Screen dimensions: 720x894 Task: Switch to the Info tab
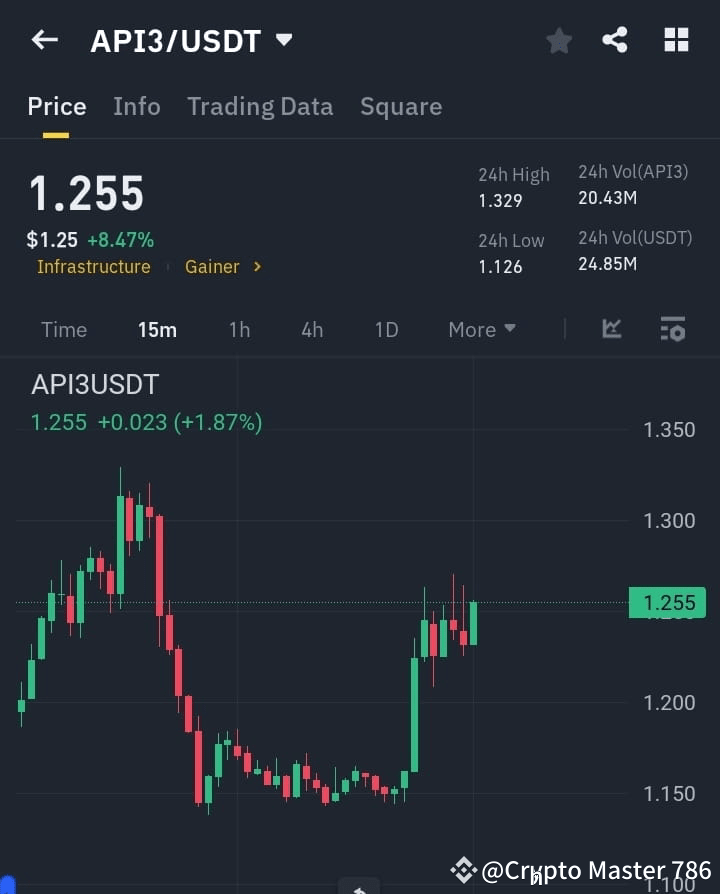pyautogui.click(x=137, y=106)
